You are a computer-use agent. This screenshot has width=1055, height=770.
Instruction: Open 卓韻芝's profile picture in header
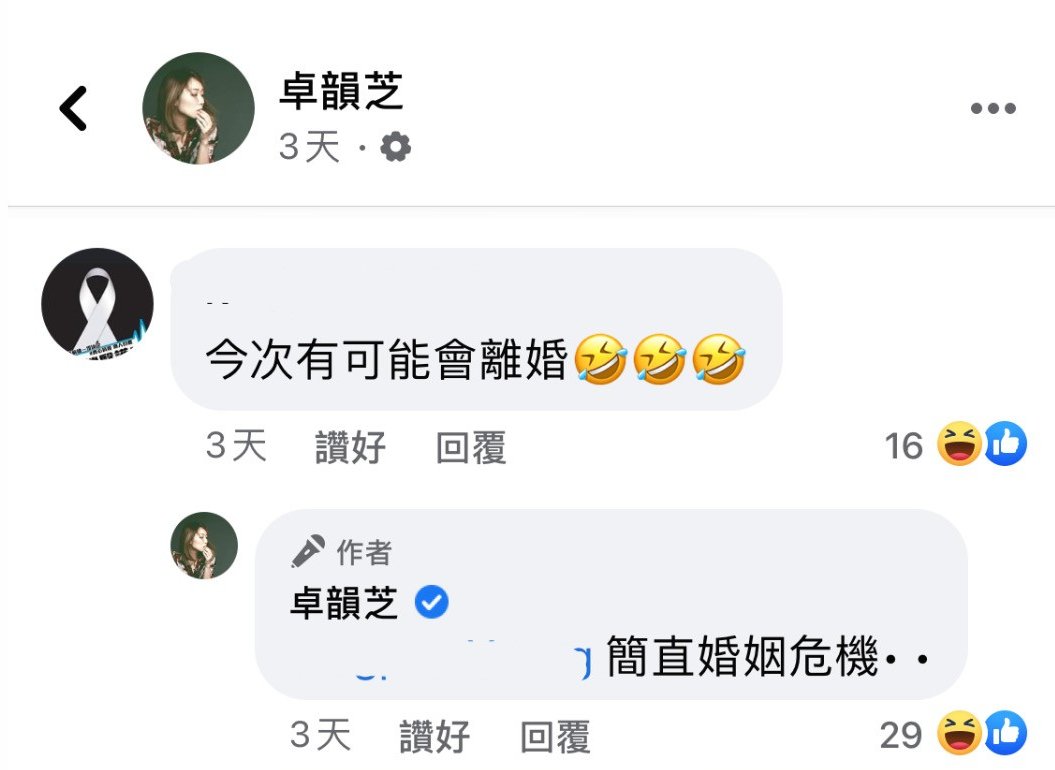tap(198, 108)
